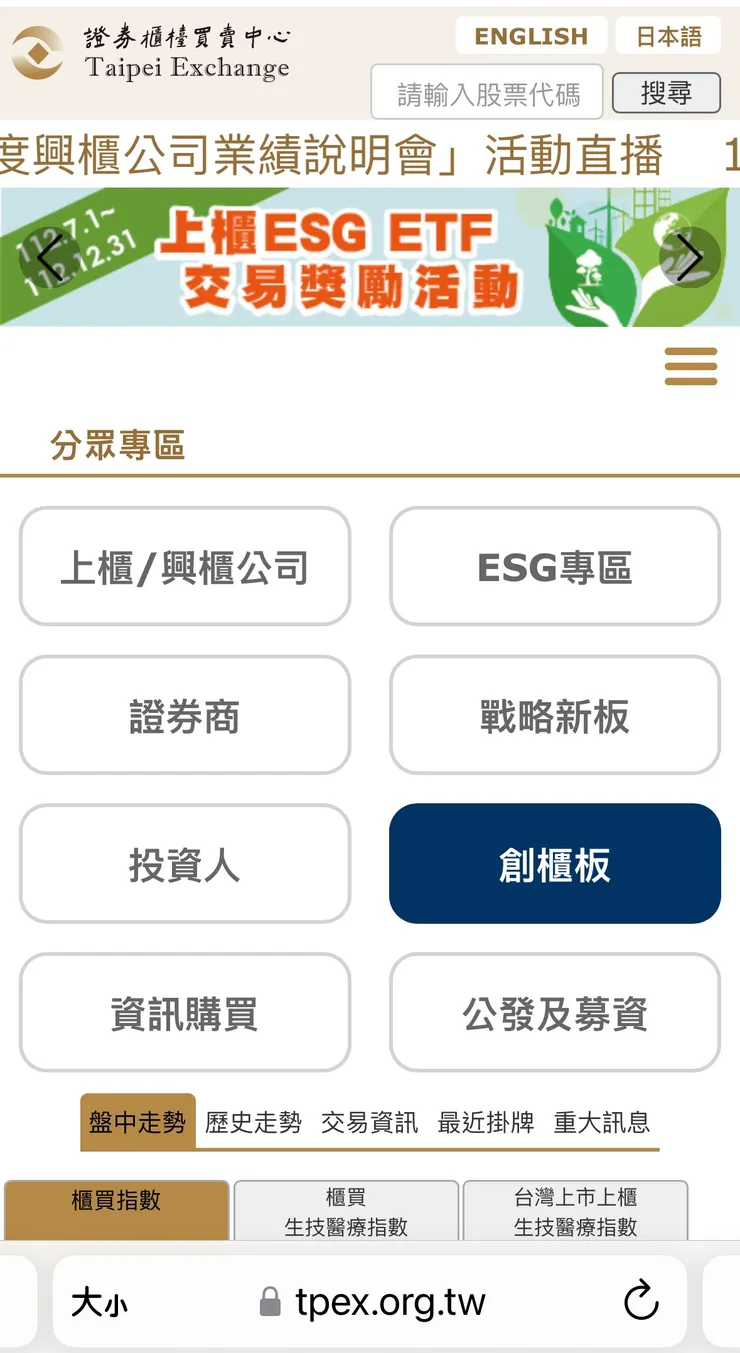Advance the banner carousel with right arrow
Viewport: 740px width, 1353px height.
point(690,257)
